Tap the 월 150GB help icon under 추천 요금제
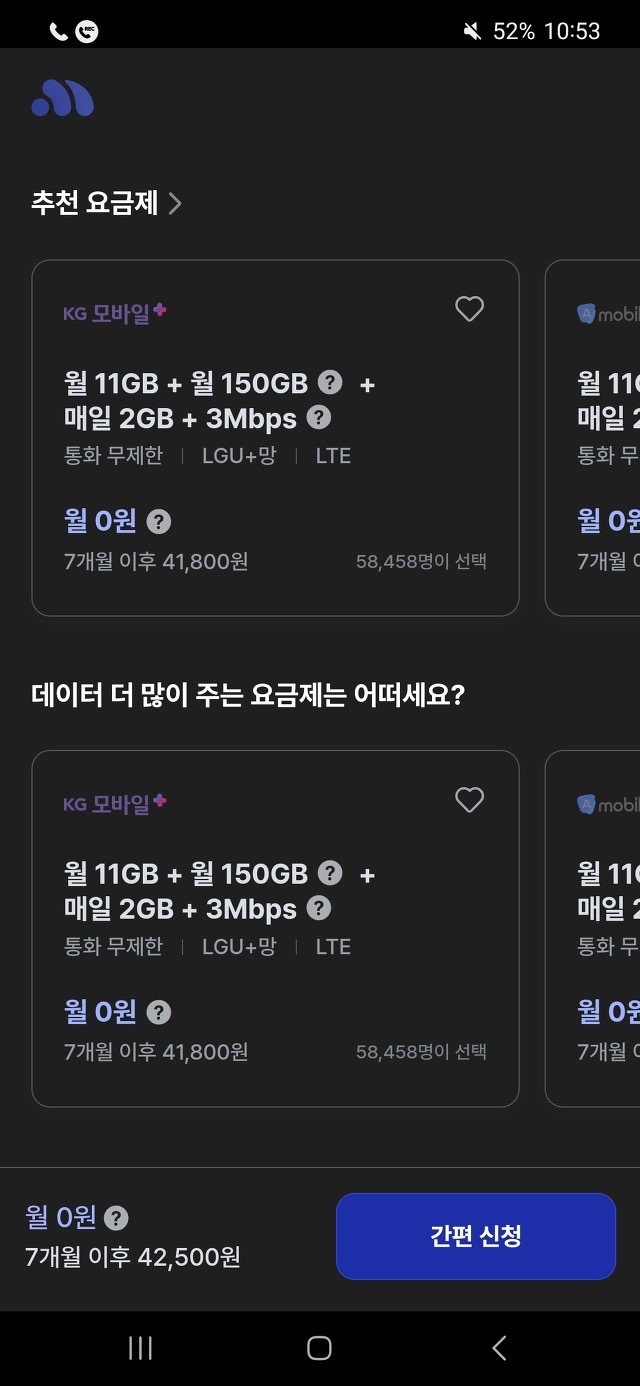Viewport: 640px width, 1386px height. click(x=330, y=382)
